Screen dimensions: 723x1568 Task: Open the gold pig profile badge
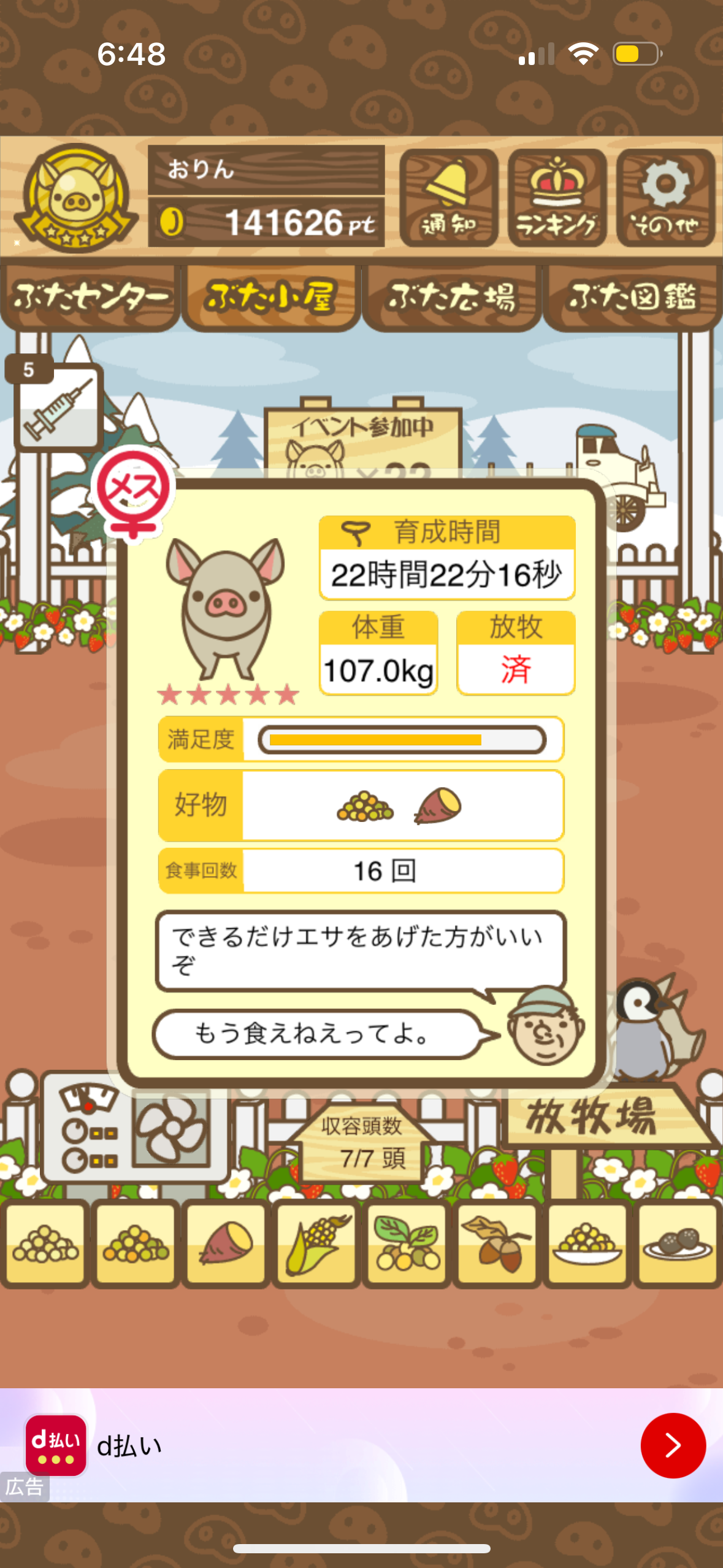pyautogui.click(x=75, y=198)
